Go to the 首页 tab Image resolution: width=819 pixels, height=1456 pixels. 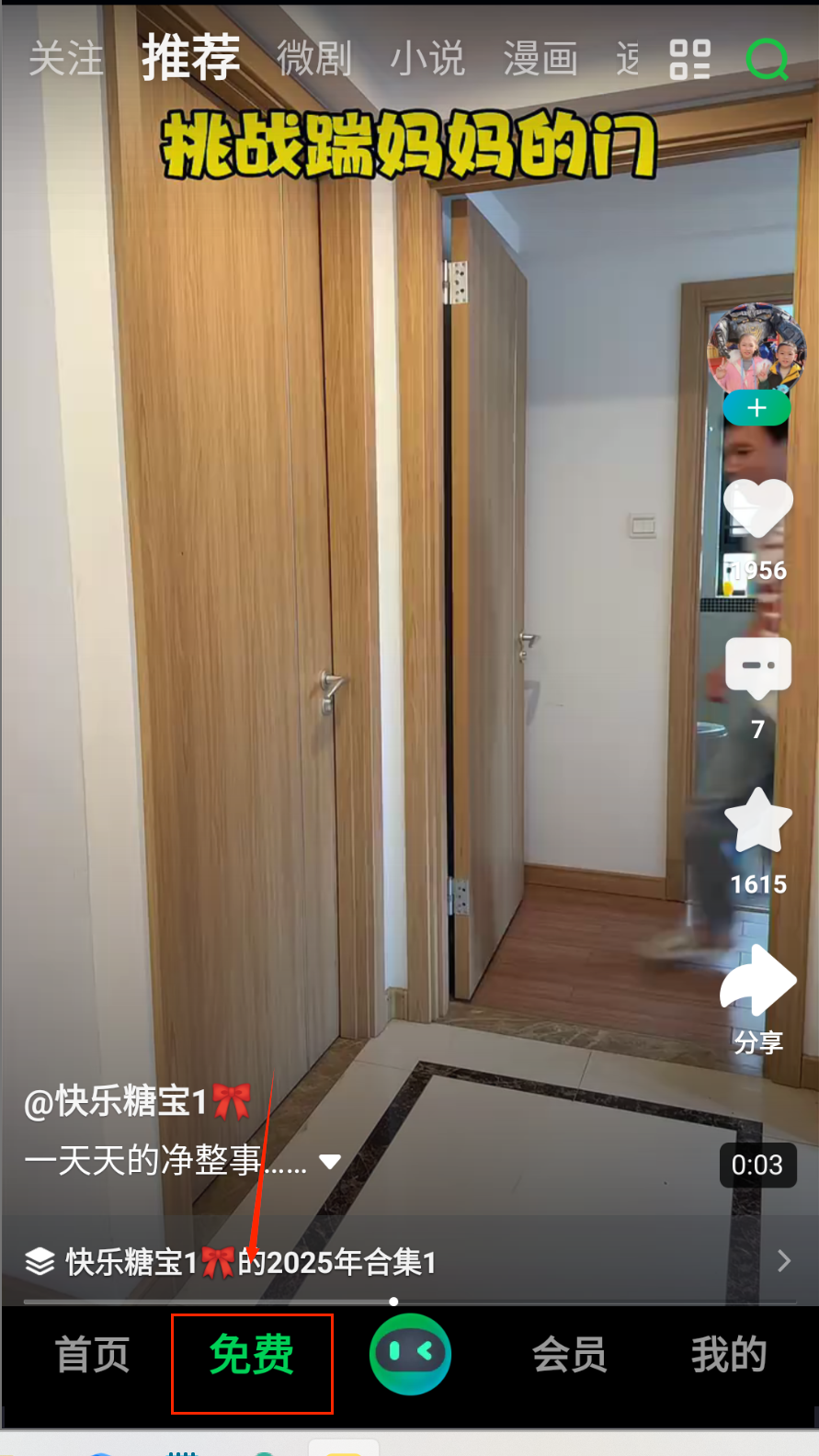(x=92, y=1355)
